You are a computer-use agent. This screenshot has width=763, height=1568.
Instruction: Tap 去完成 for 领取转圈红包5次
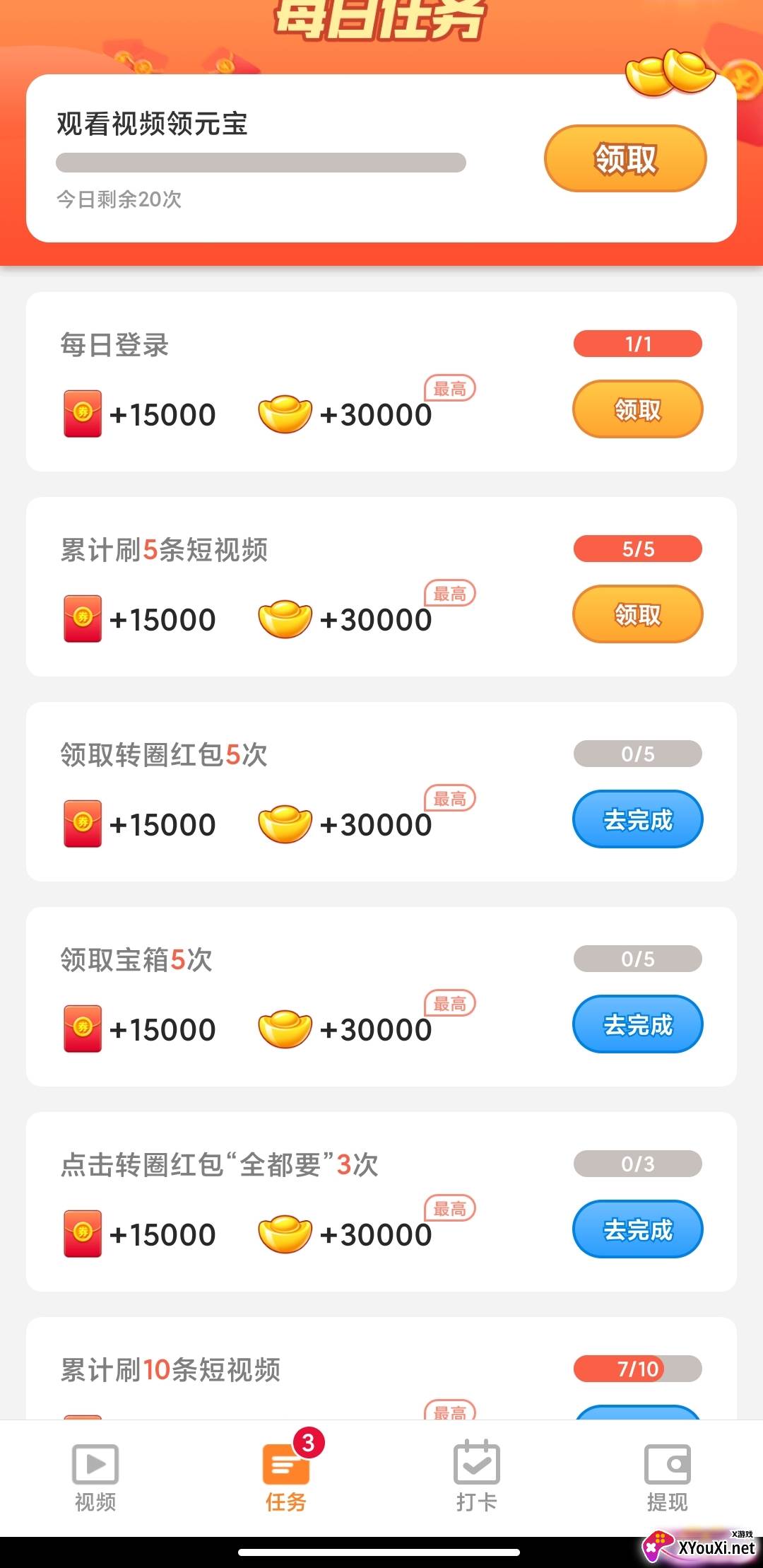pyautogui.click(x=637, y=819)
